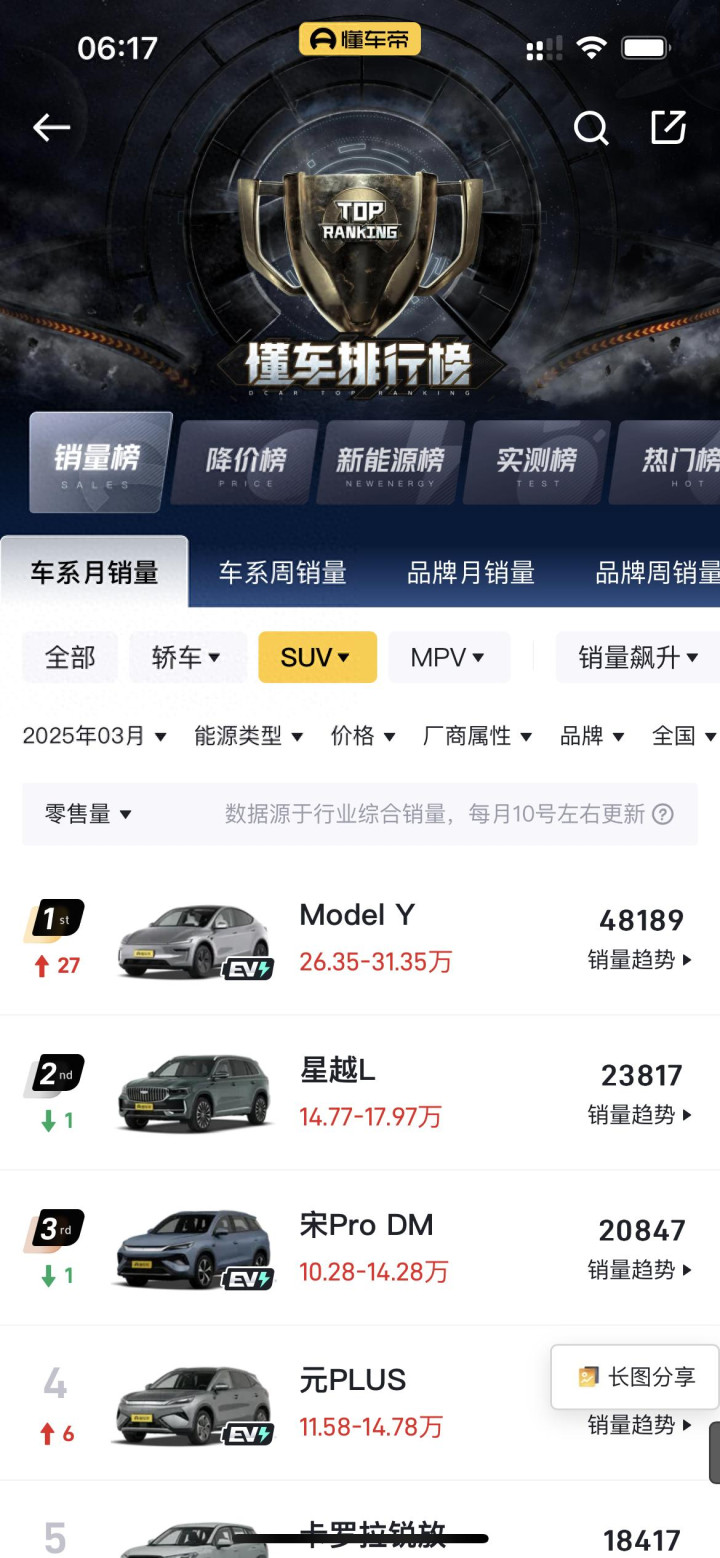Choose the 全部 filter chip
The image size is (720, 1558).
70,657
